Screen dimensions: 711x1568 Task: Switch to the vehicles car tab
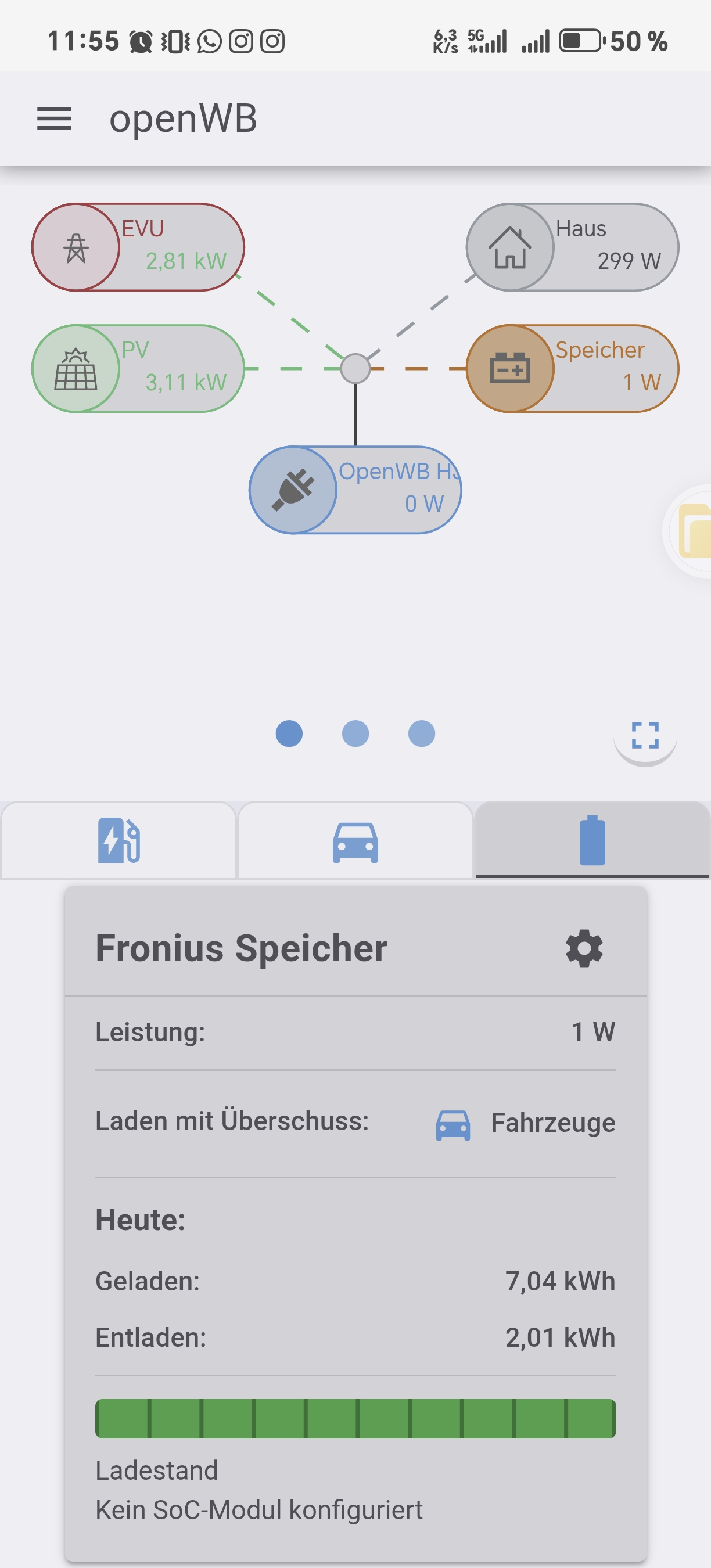pos(355,840)
